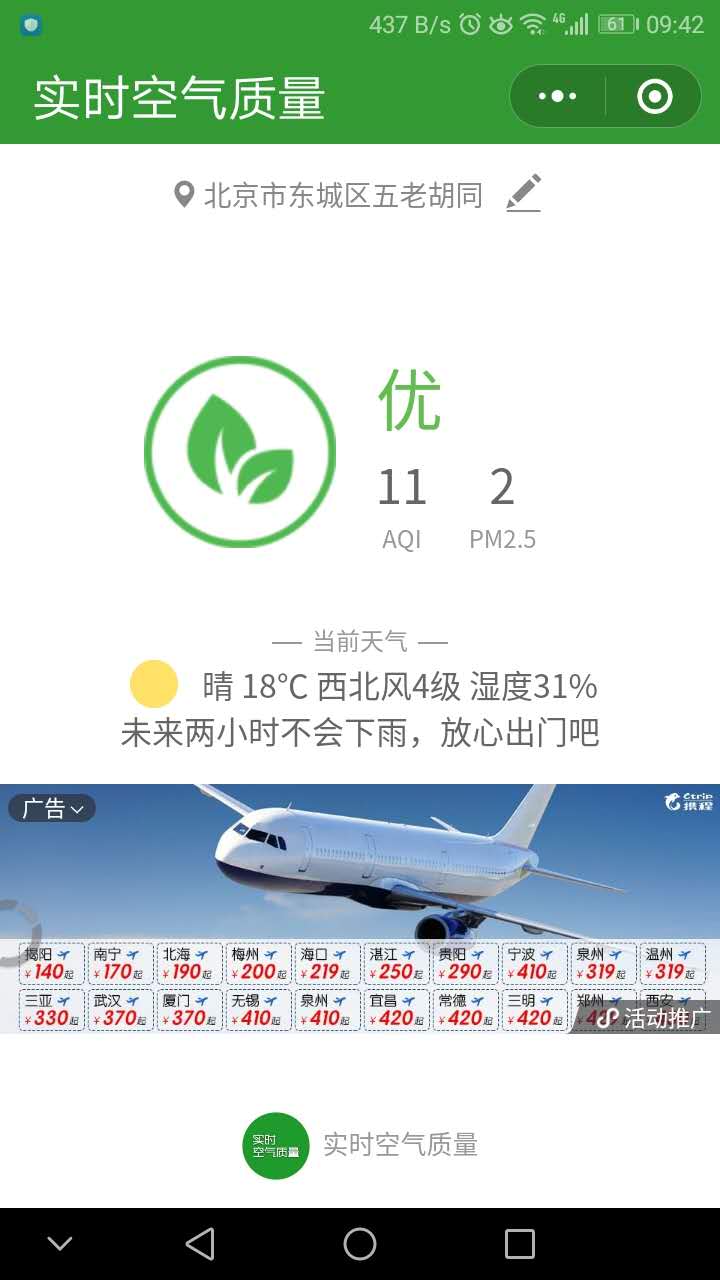Expand the 广告 dropdown on the banner
720x1280 pixels.
[x=52, y=808]
